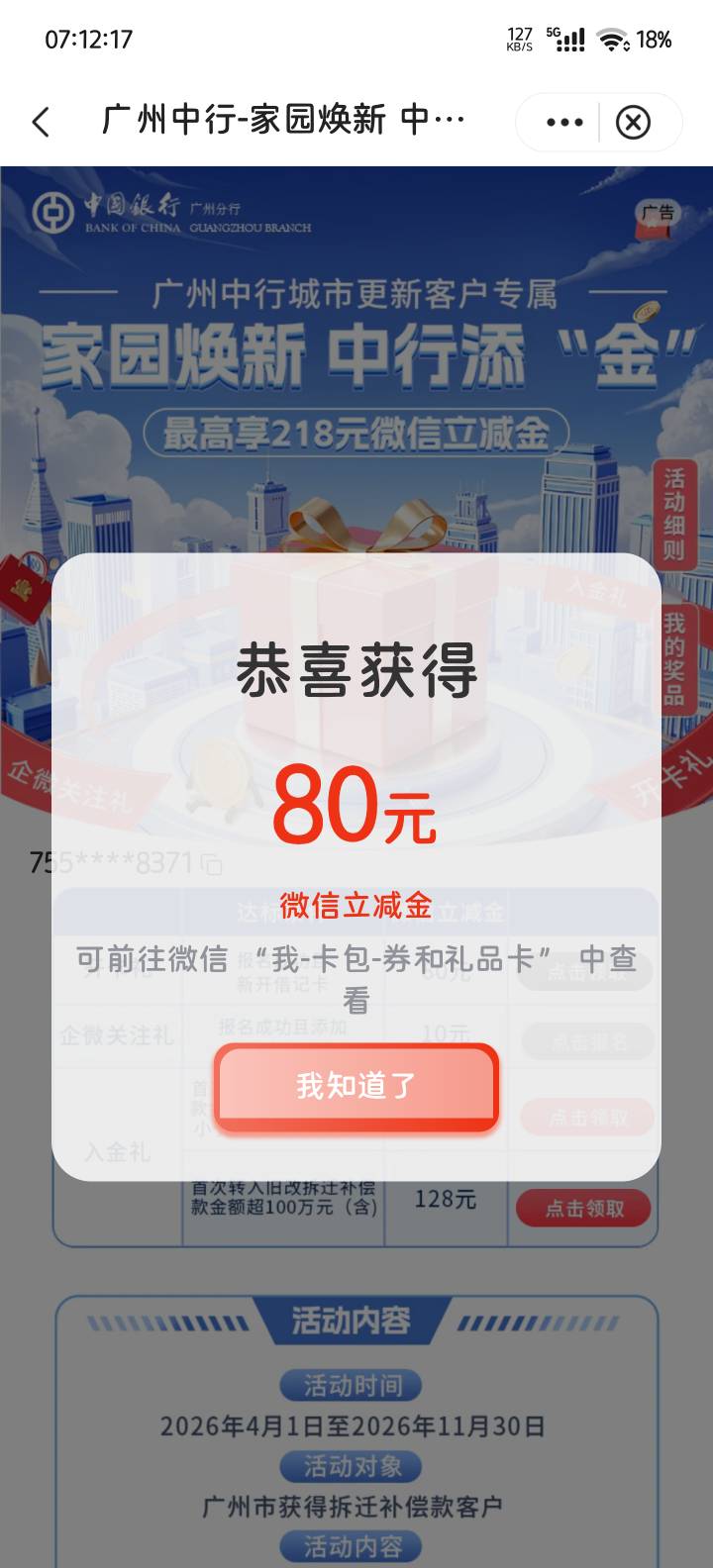The image size is (713, 1568).
Task: Open the mini program overflow menu
Action: (564, 123)
